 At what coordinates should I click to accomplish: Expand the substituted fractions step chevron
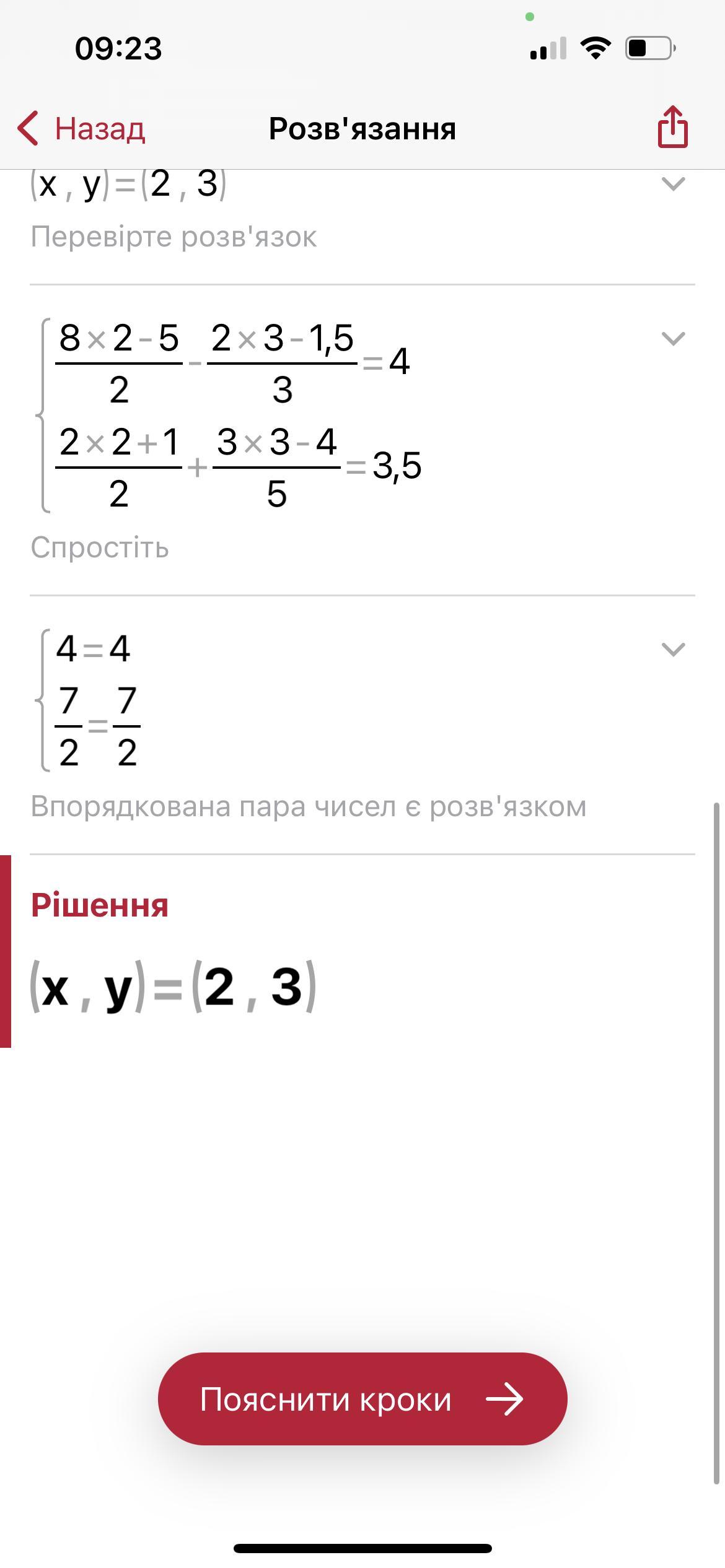[x=673, y=339]
